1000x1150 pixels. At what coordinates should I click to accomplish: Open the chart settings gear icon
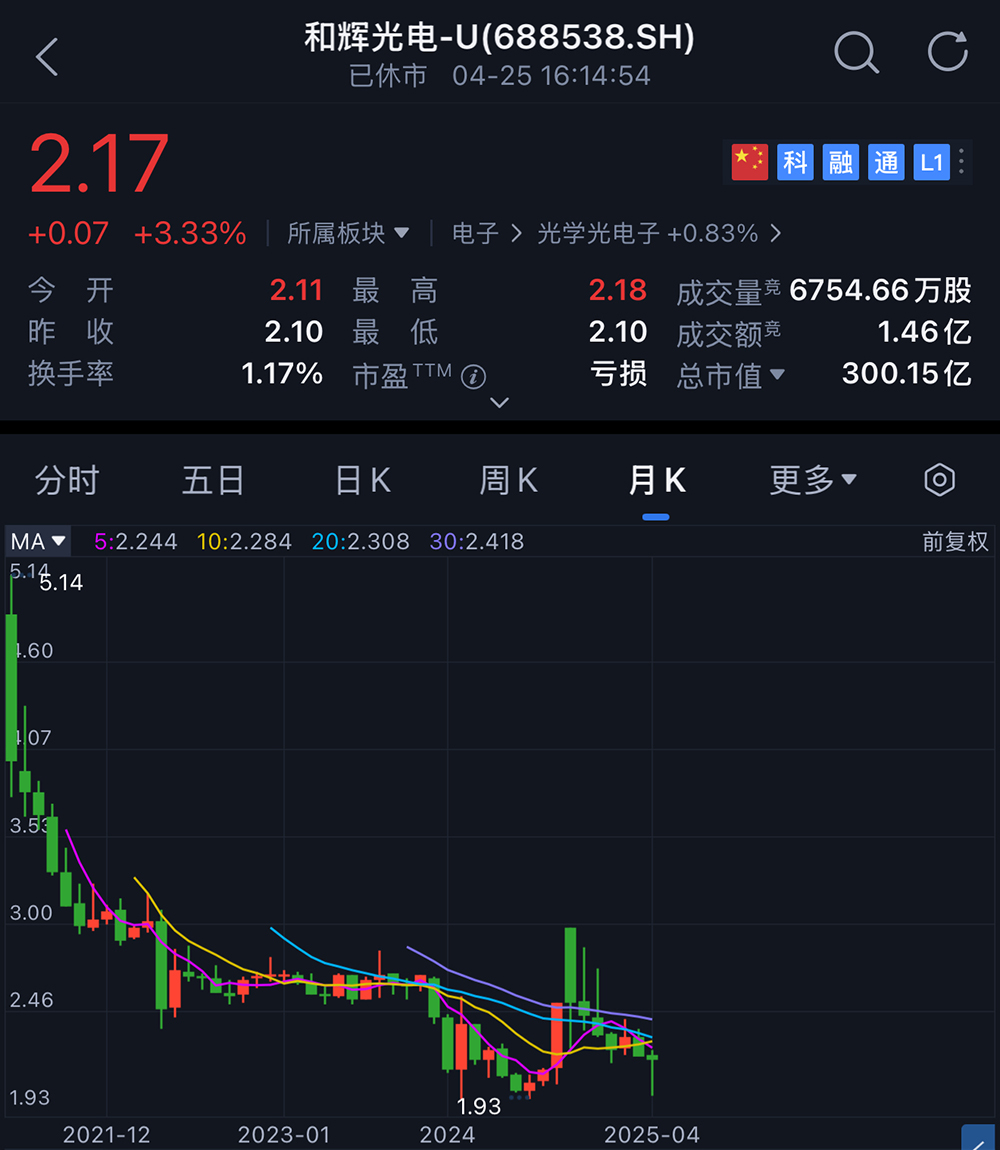pyautogui.click(x=938, y=480)
